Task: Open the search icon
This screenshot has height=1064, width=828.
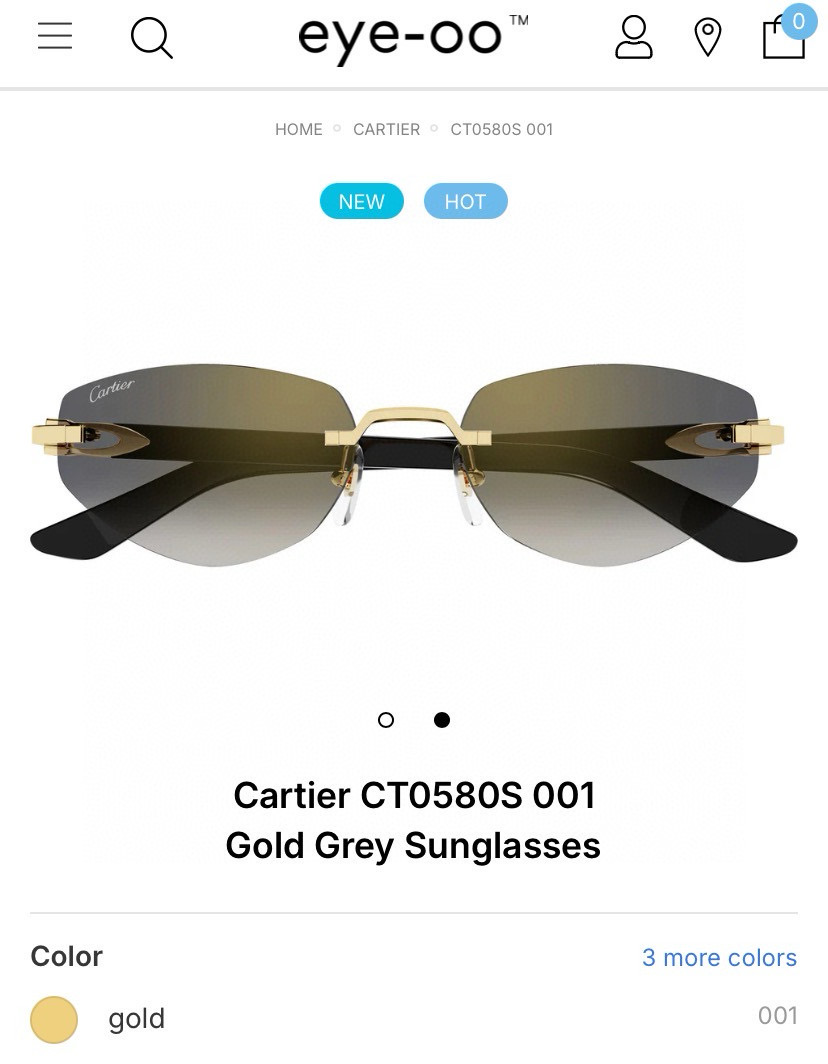Action: click(x=152, y=38)
